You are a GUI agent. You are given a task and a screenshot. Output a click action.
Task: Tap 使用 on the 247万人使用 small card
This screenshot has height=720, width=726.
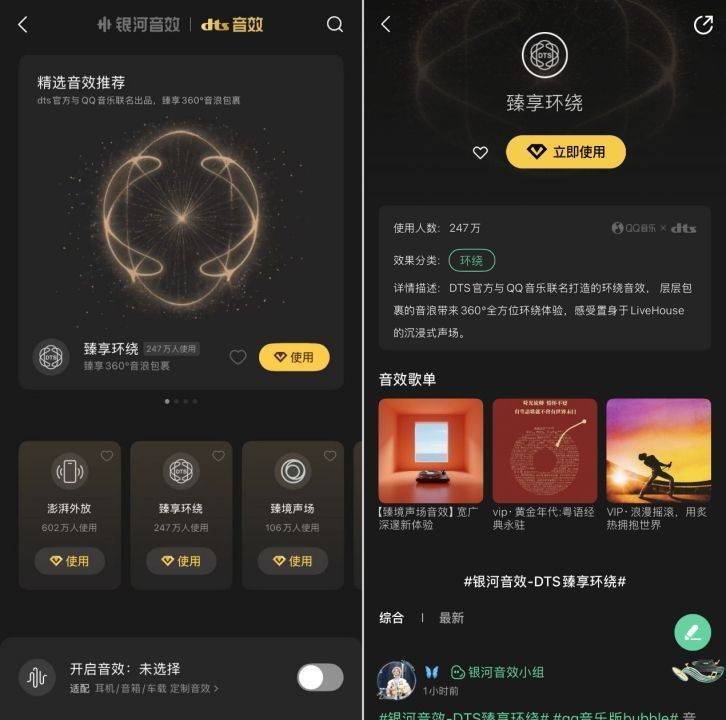click(x=181, y=561)
